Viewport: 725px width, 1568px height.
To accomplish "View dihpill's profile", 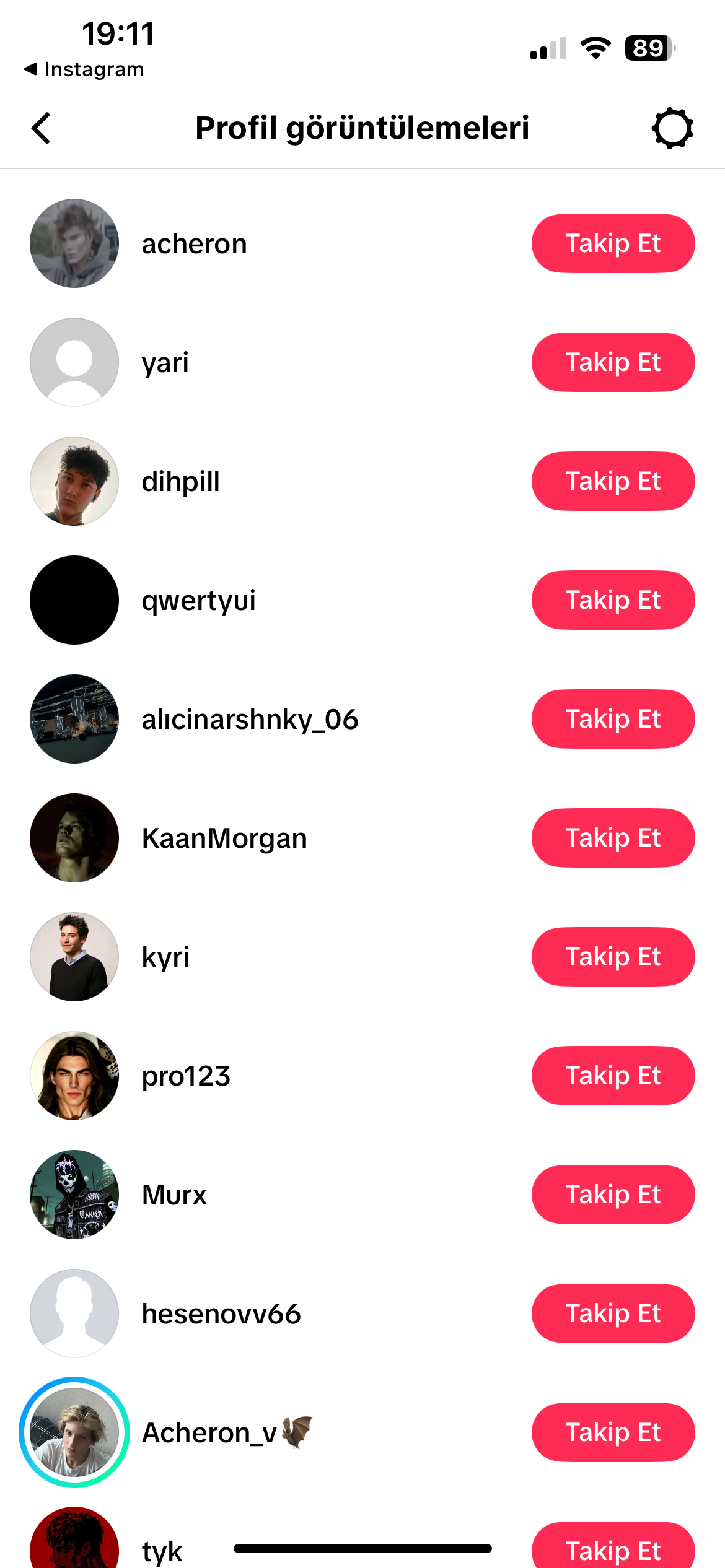I will pos(180,482).
